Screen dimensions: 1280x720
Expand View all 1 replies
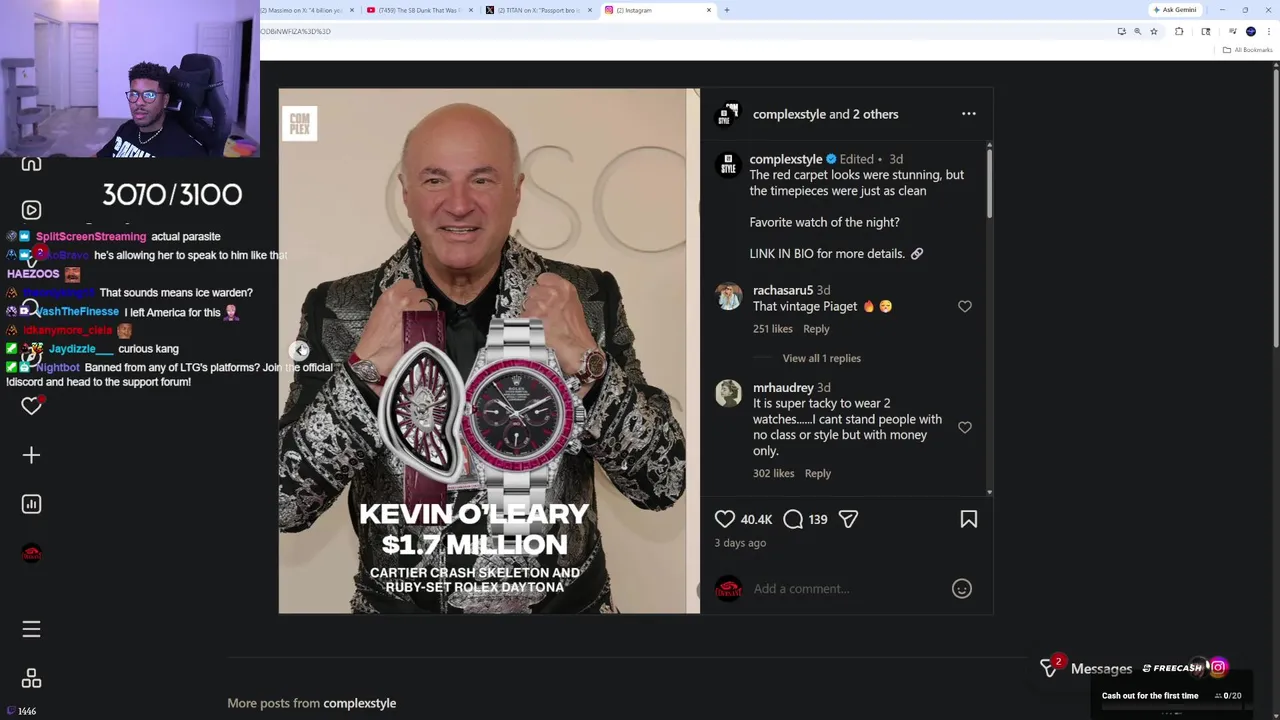pos(821,358)
